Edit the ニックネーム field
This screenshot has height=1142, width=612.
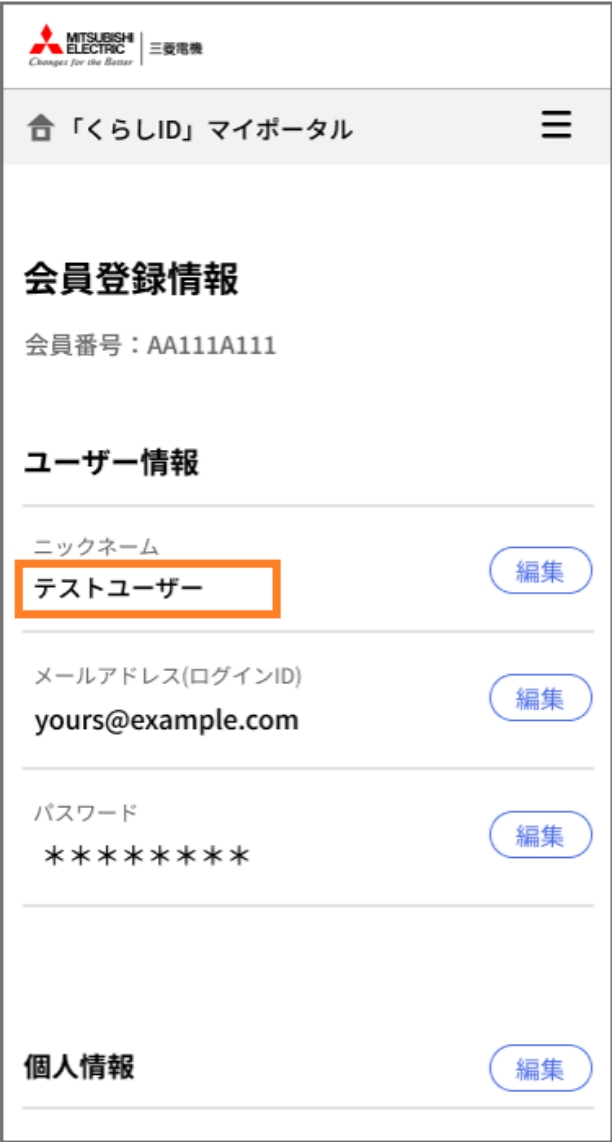[x=541, y=571]
